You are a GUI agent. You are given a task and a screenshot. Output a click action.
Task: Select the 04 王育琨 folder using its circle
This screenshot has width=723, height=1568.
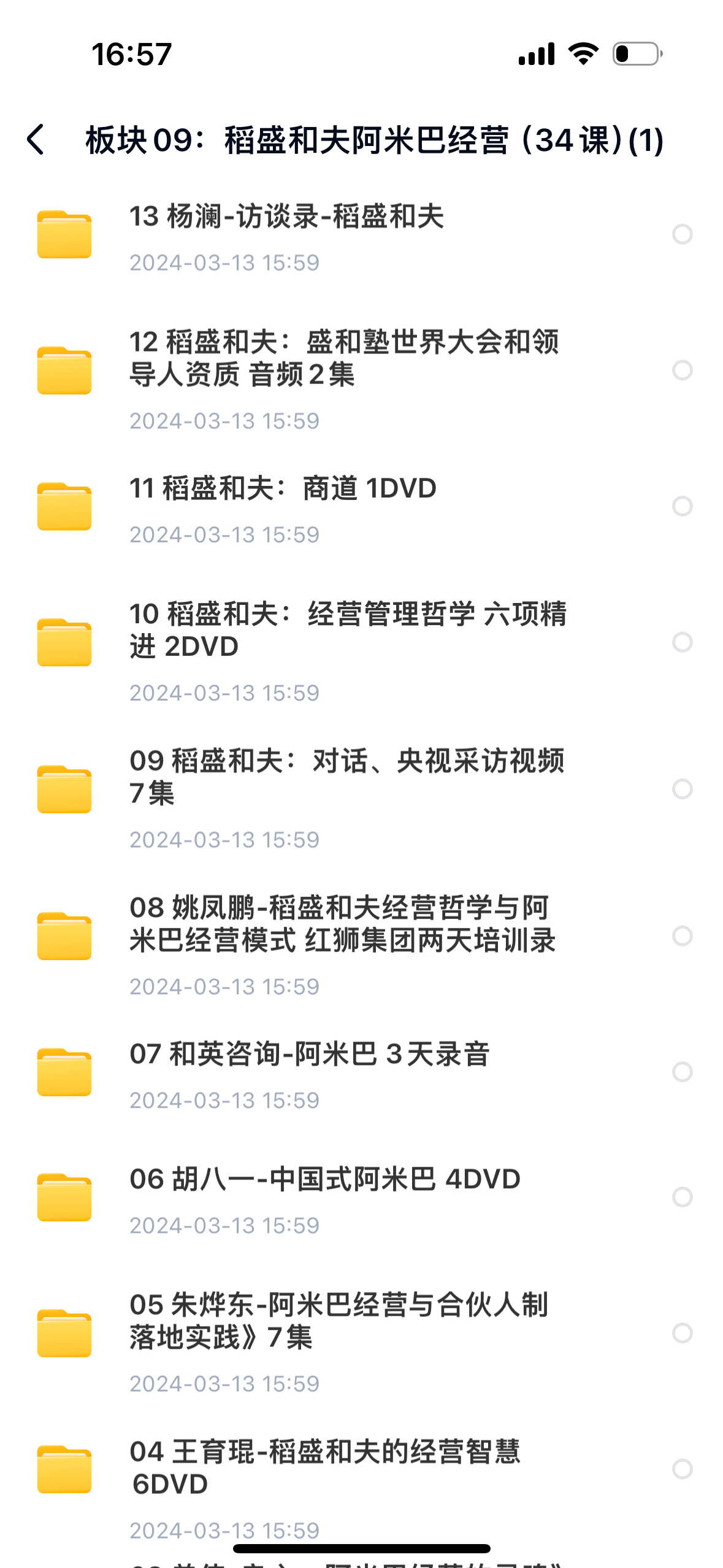(x=682, y=1469)
